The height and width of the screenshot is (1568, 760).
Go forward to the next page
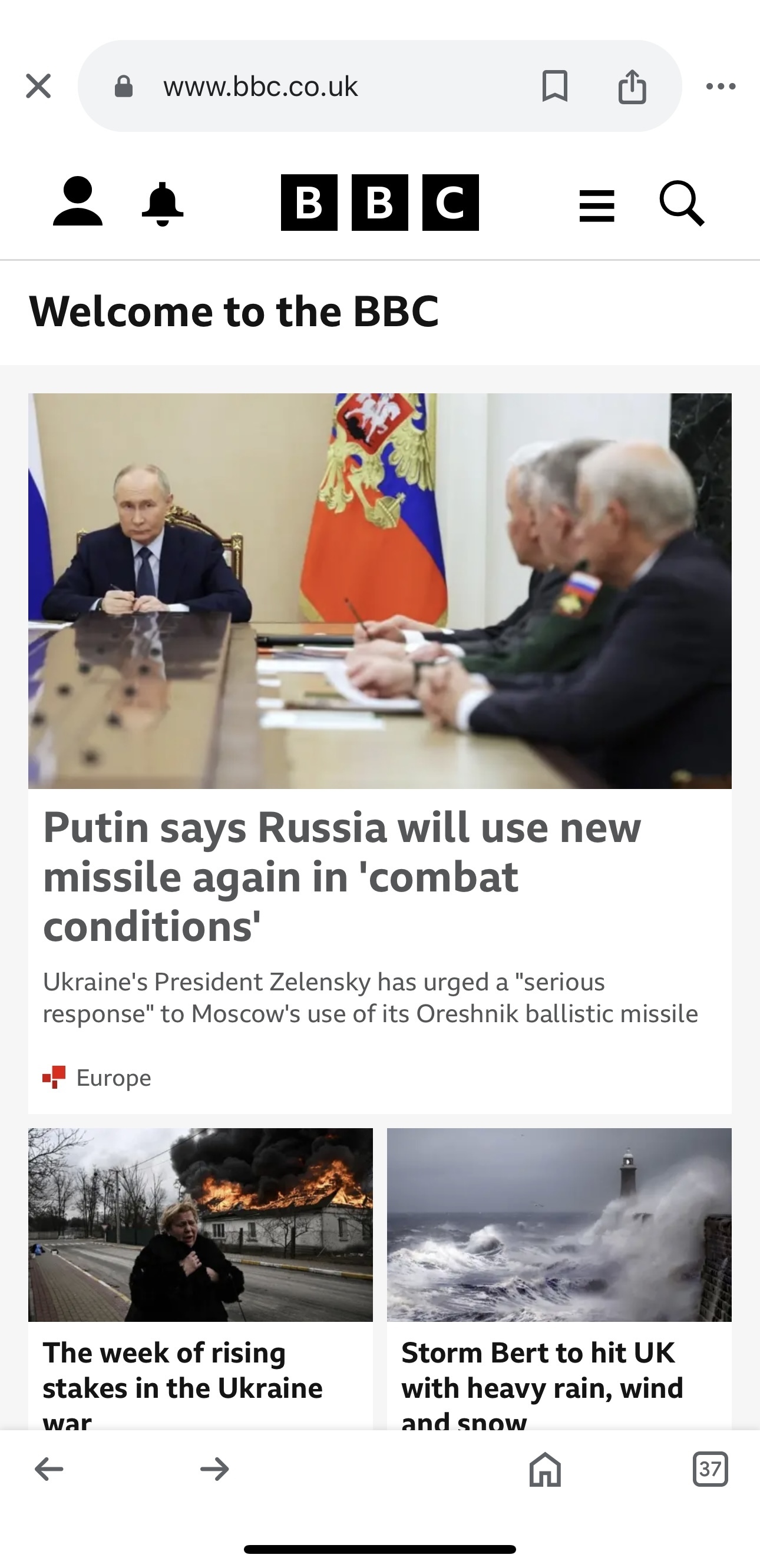(x=214, y=1470)
